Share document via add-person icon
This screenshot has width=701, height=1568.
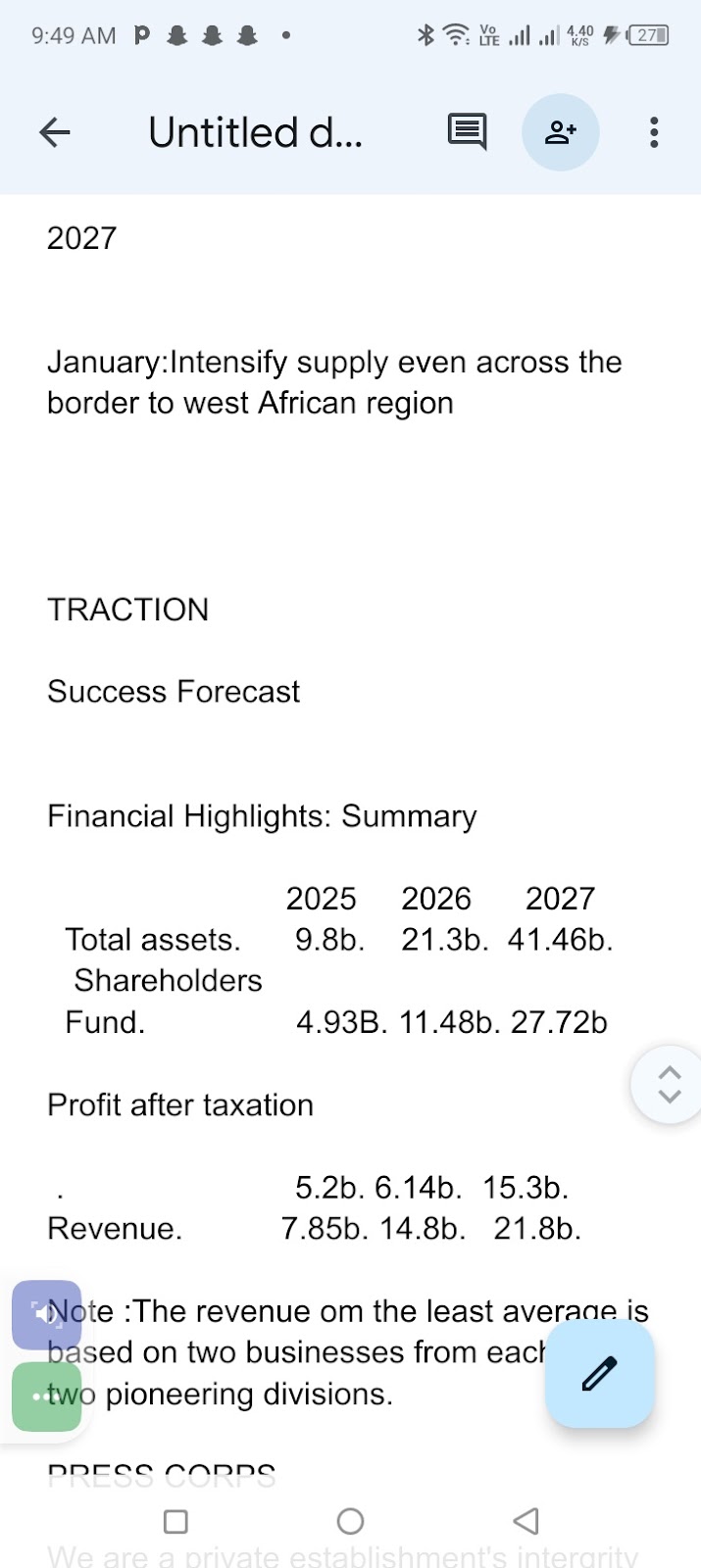pyautogui.click(x=561, y=132)
